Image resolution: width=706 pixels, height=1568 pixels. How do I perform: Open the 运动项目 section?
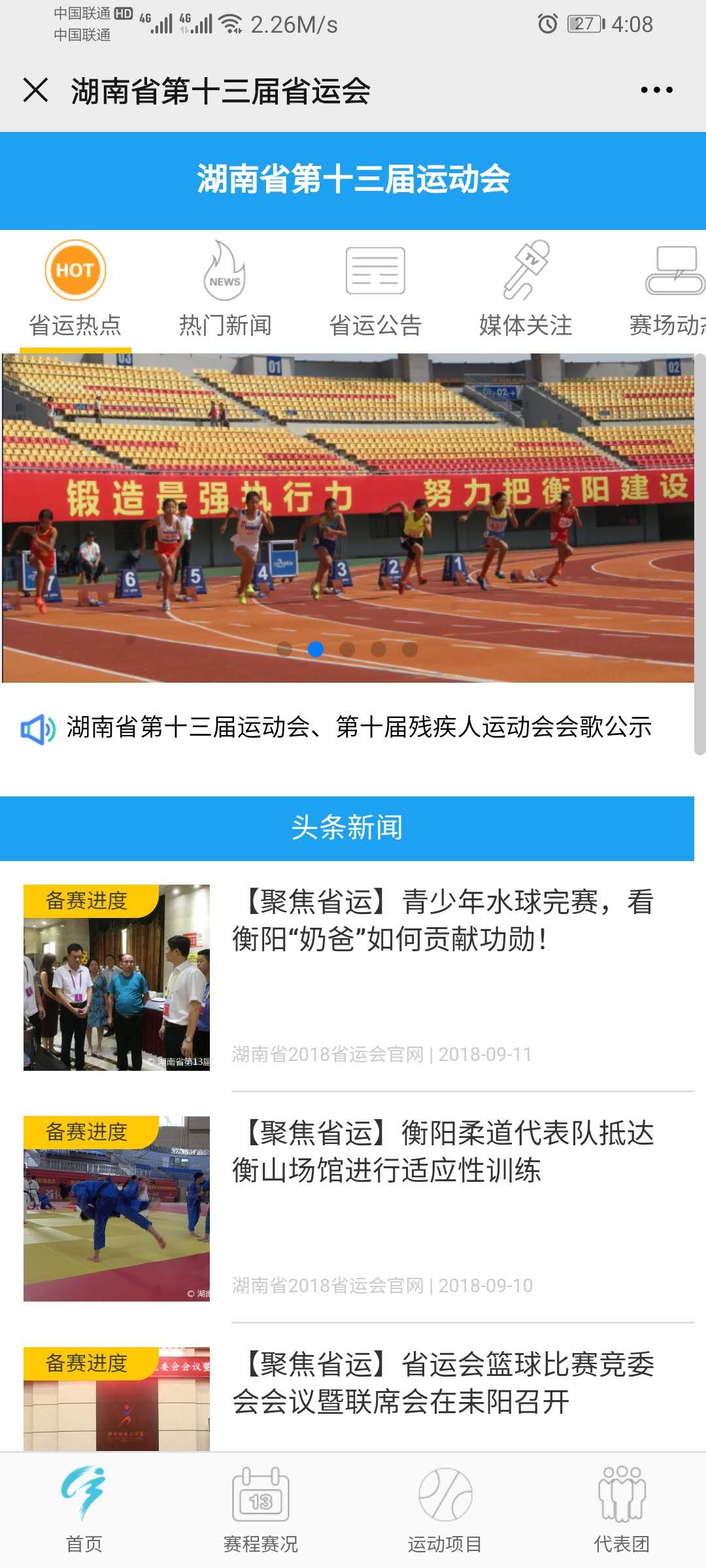(x=445, y=1511)
